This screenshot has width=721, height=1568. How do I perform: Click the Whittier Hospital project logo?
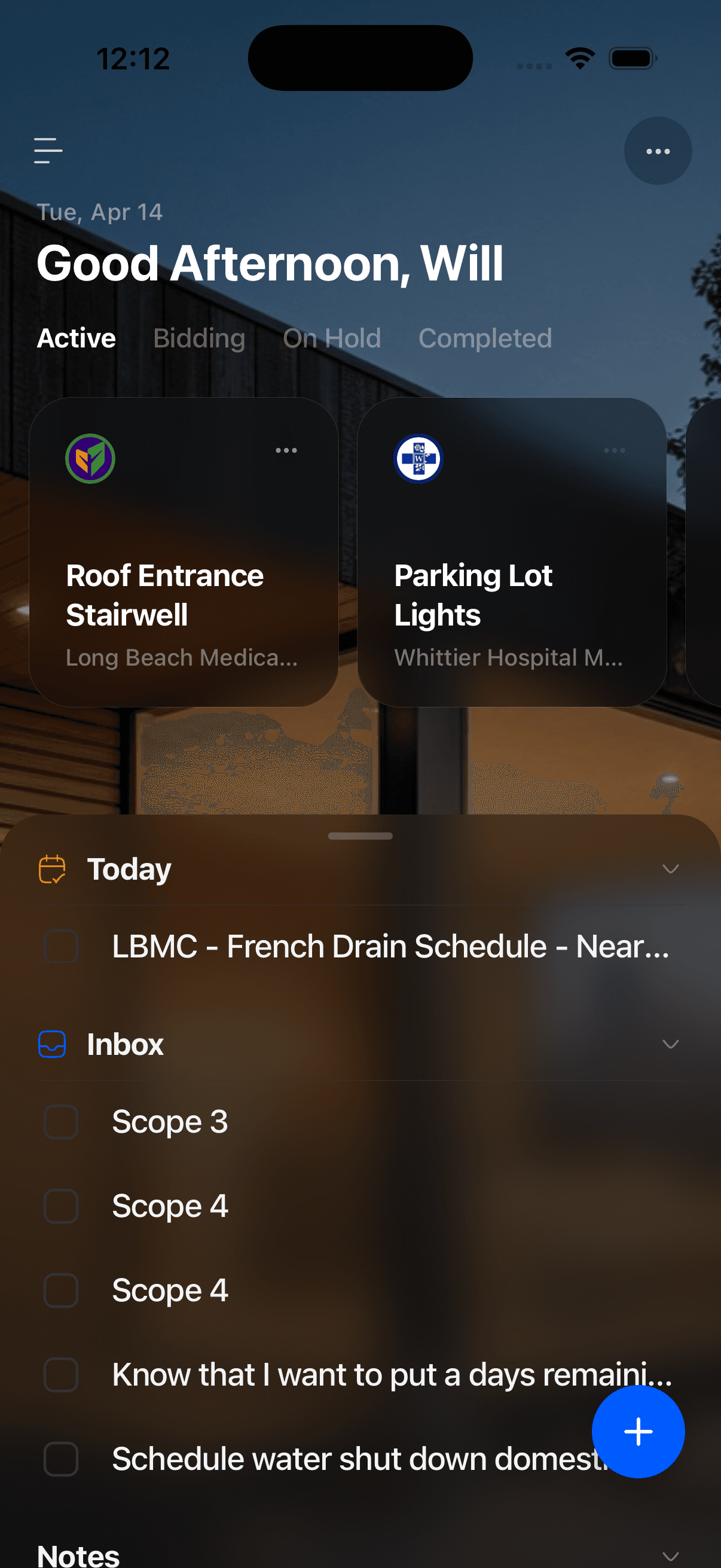pos(418,459)
